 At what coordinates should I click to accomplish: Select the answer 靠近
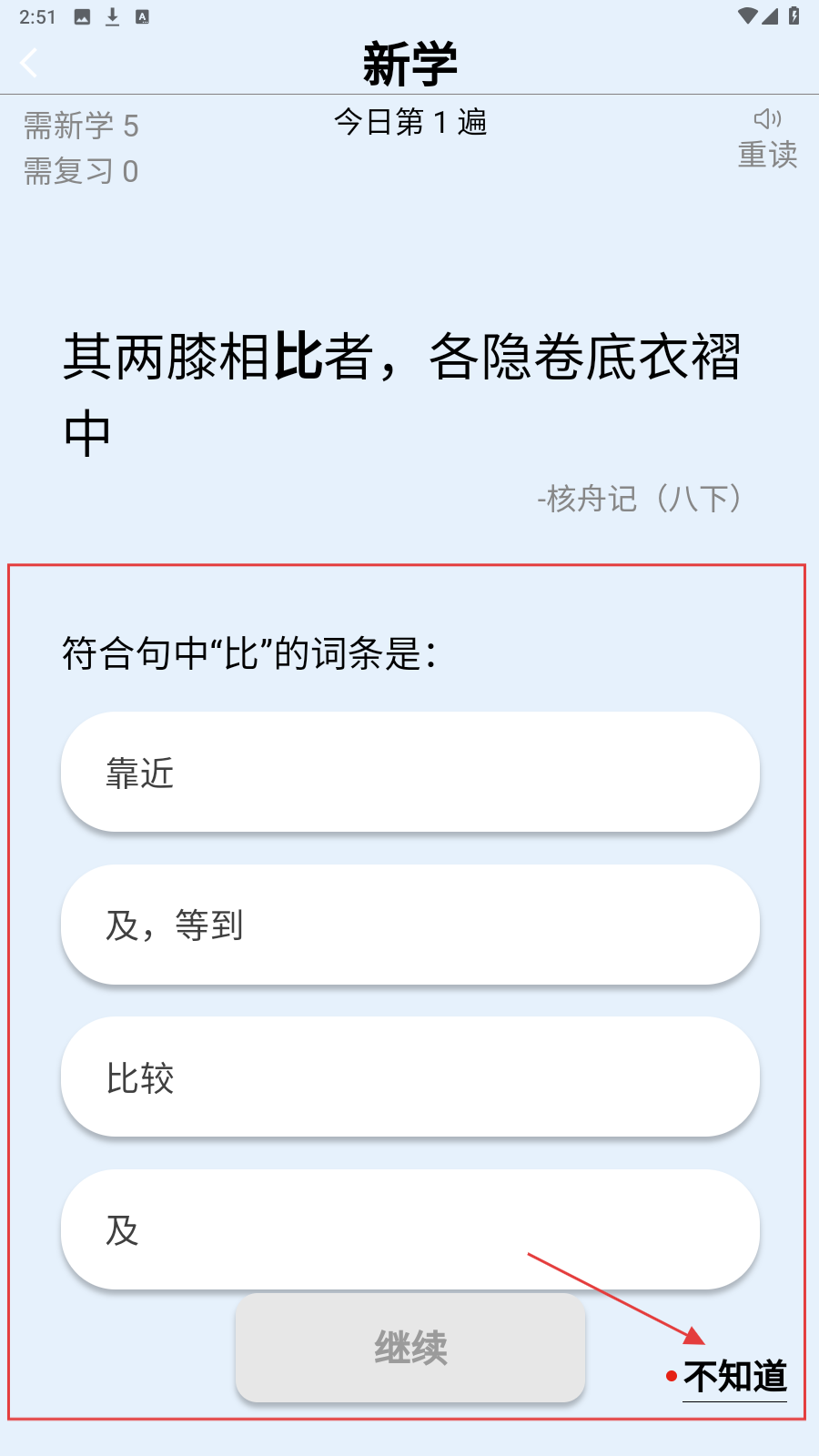(x=409, y=772)
